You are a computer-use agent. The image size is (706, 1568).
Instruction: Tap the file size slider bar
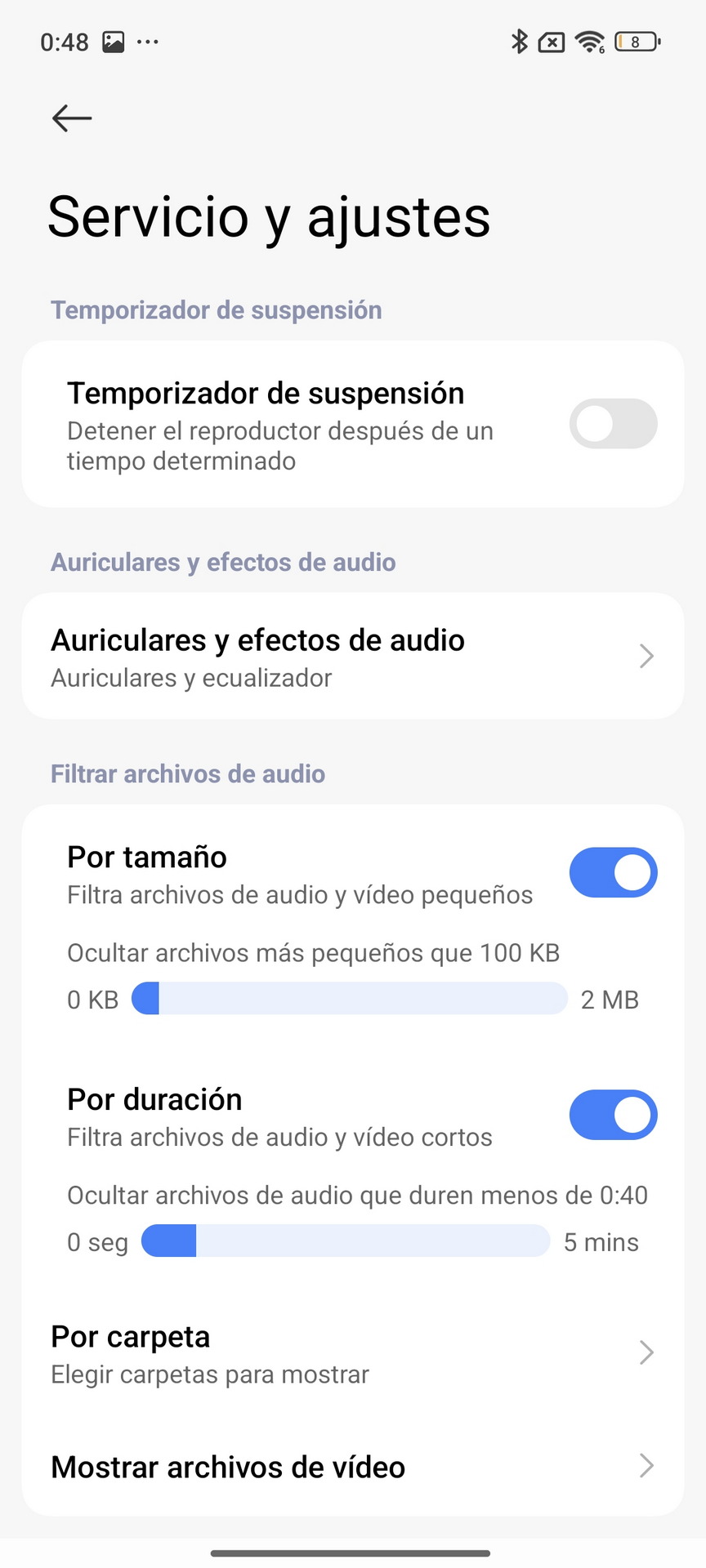[349, 999]
